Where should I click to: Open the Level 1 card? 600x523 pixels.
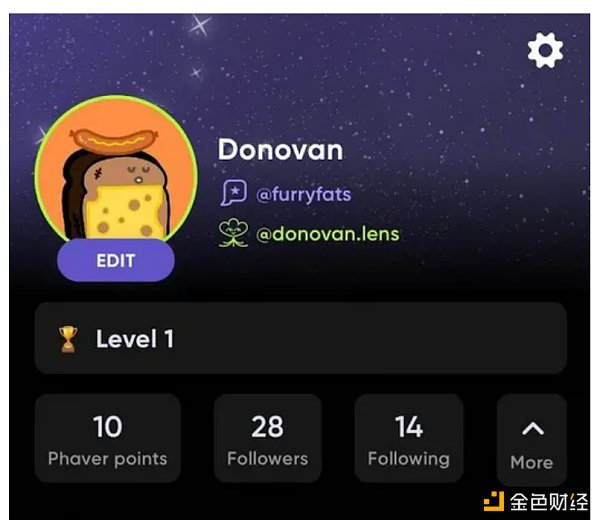pos(300,339)
